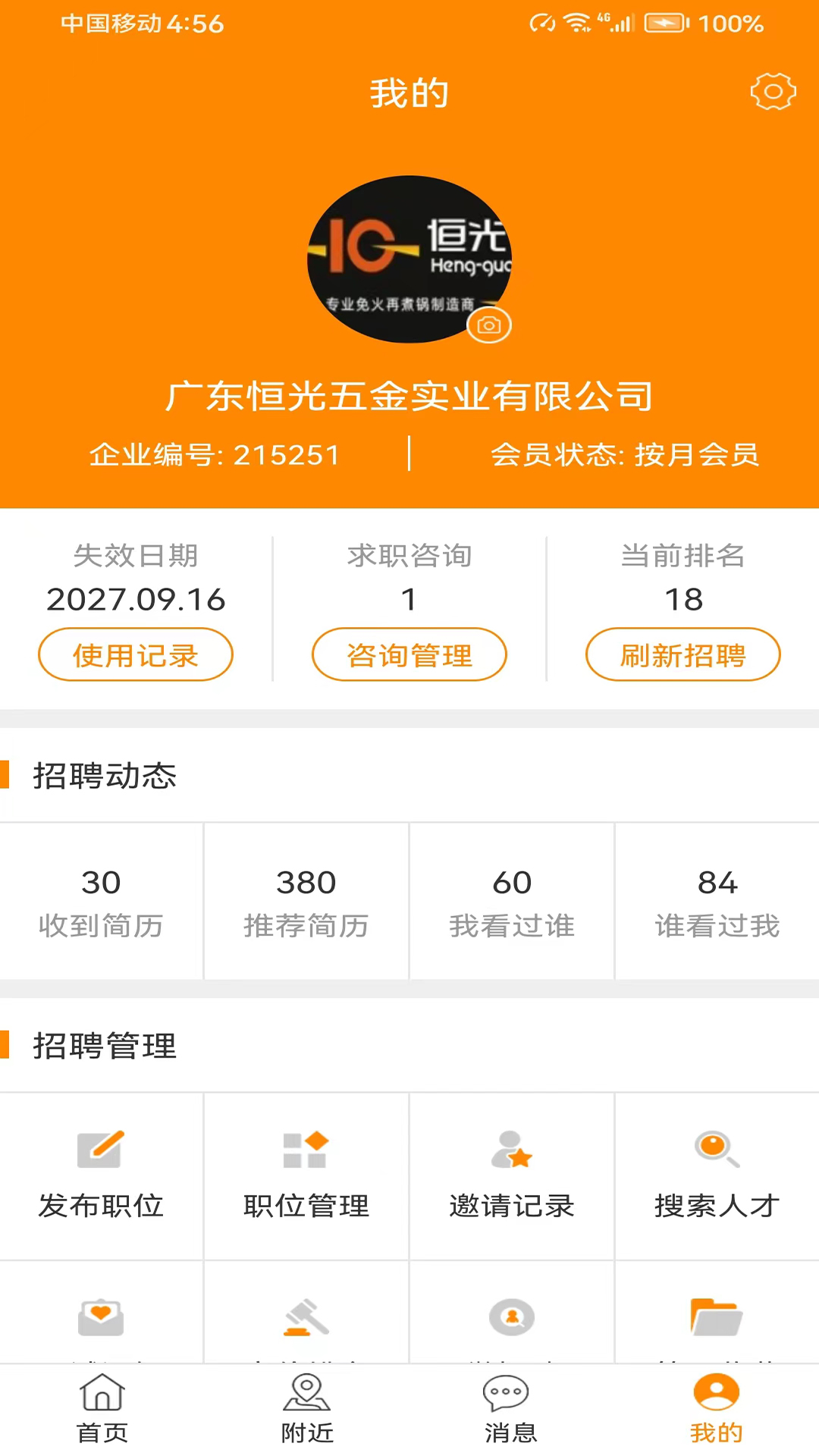Select 发布职位 to post a job
This screenshot has width=819, height=1456.
[102, 1176]
